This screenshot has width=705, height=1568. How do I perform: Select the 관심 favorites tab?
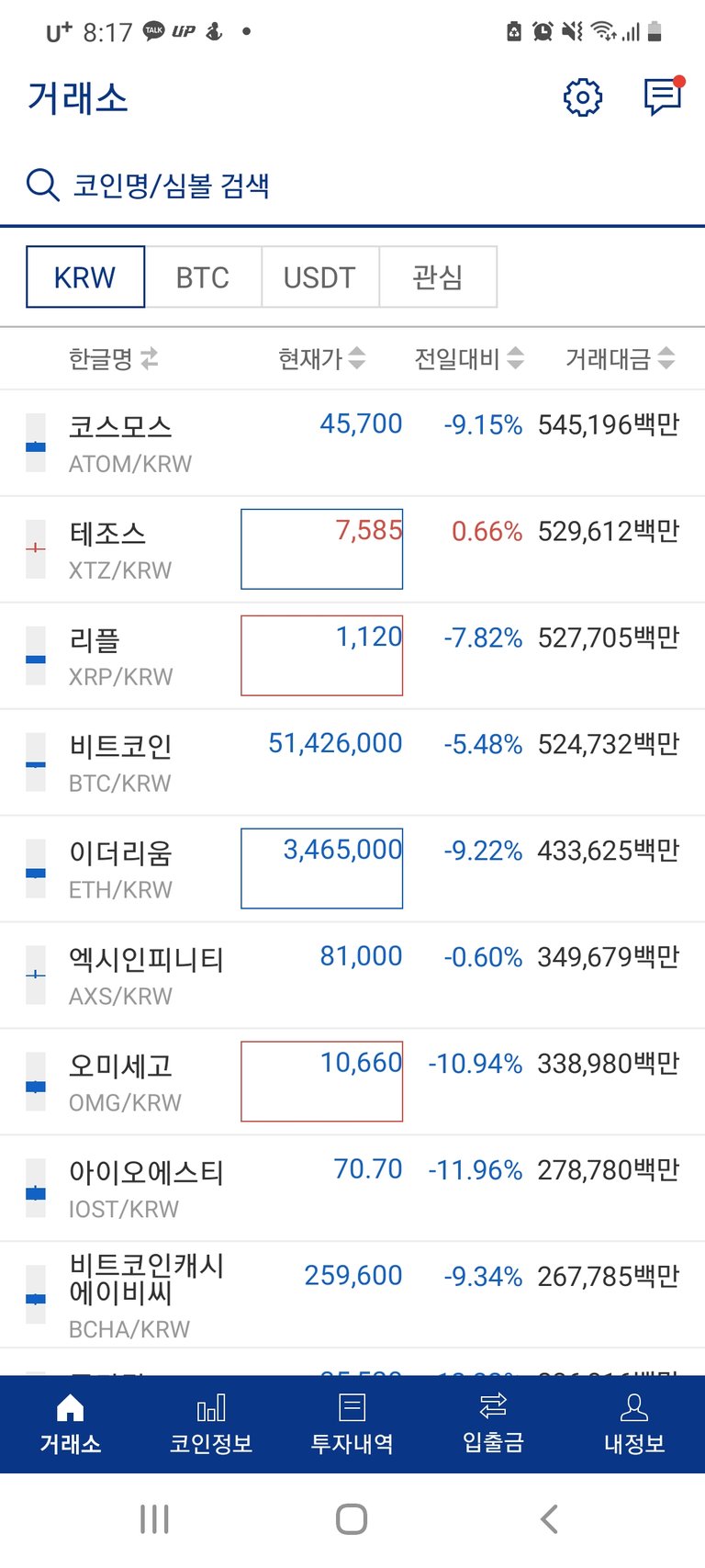[x=438, y=276]
